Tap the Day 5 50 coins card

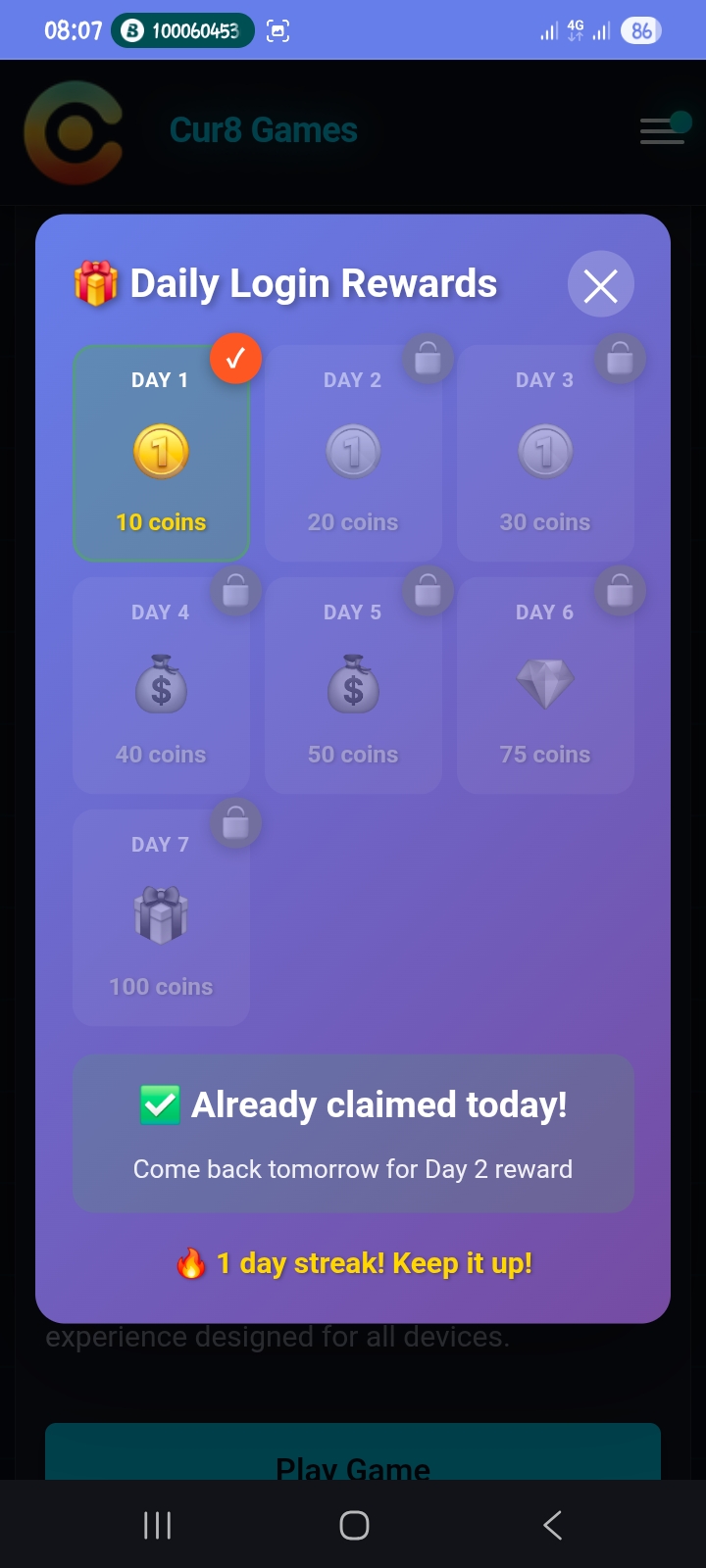(x=353, y=685)
